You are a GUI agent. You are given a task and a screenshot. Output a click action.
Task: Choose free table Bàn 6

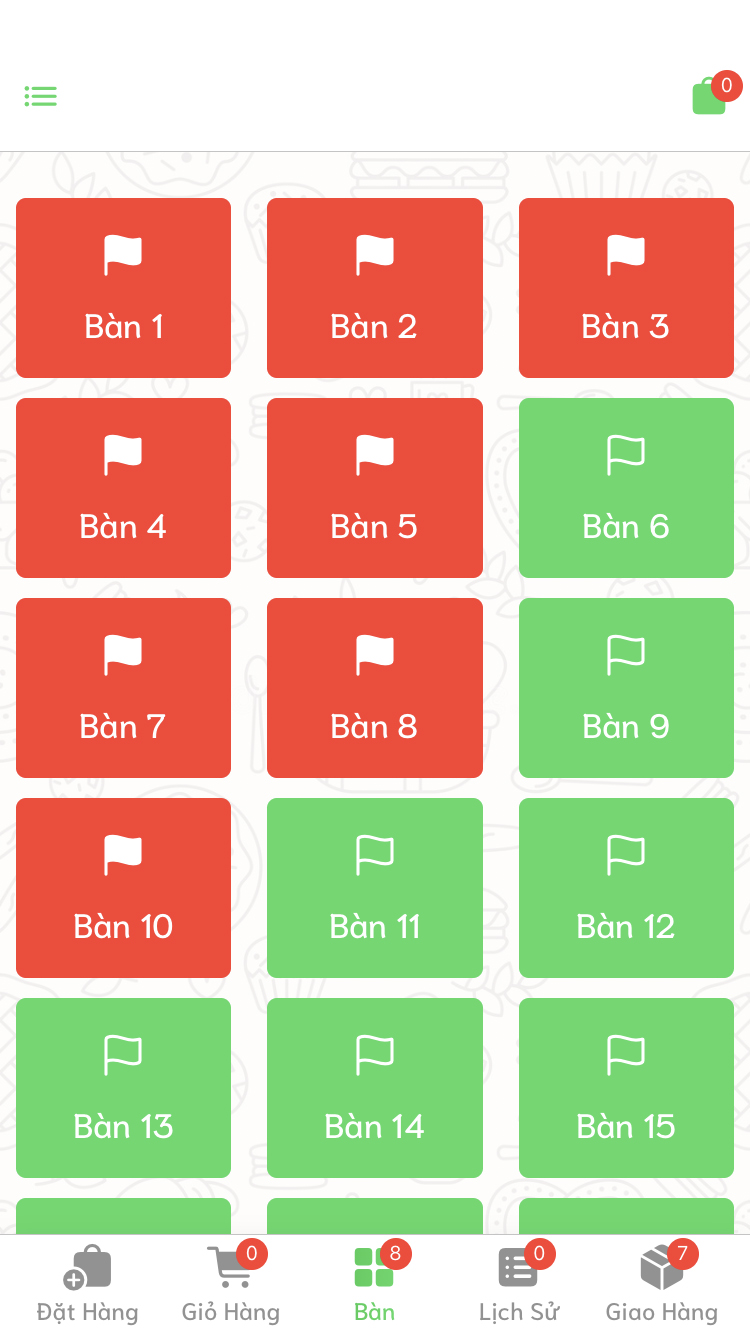626,488
